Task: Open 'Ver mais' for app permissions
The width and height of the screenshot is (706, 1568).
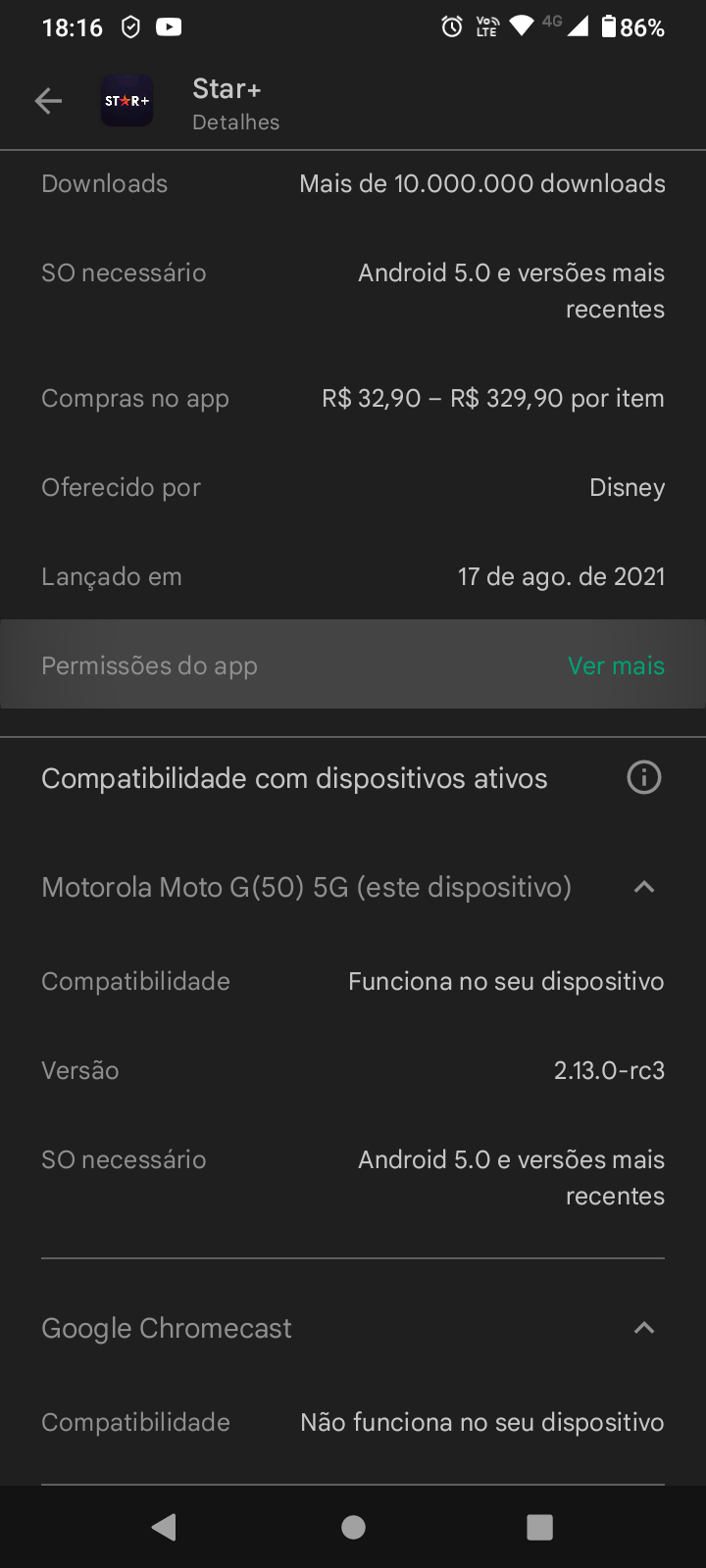Action: click(x=616, y=665)
